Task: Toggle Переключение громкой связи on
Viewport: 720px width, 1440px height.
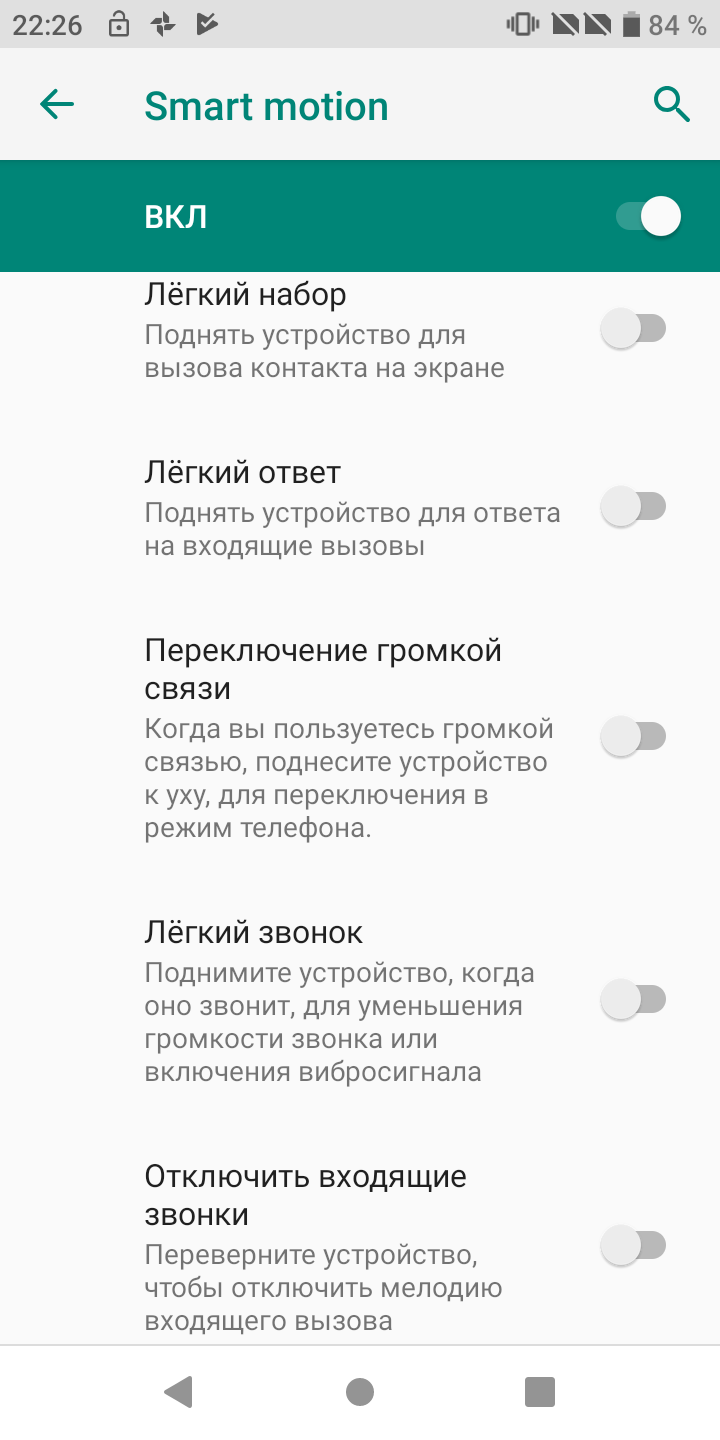Action: (633, 737)
